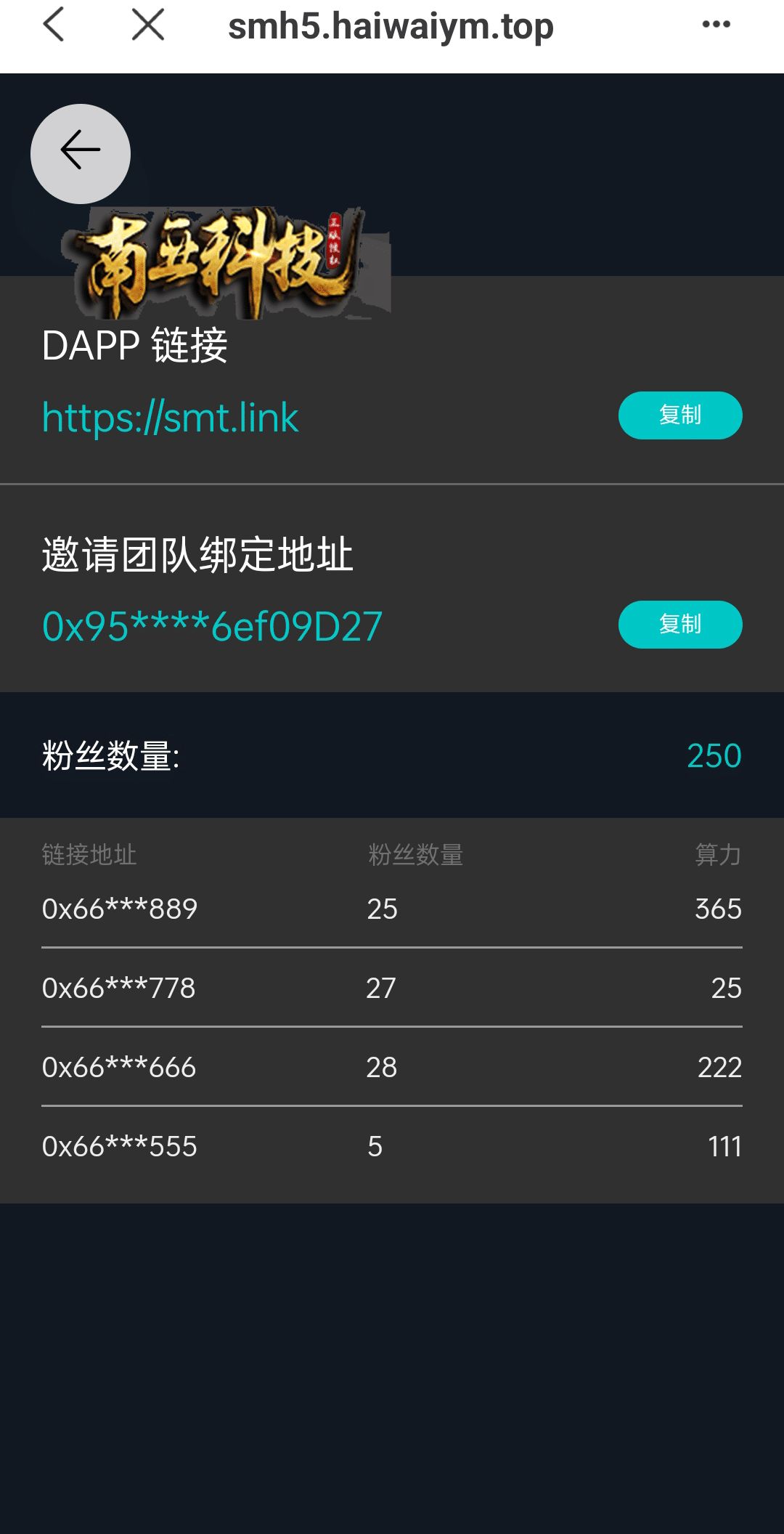Copy the invite team binding address
The height and width of the screenshot is (1534, 784).
click(x=680, y=625)
